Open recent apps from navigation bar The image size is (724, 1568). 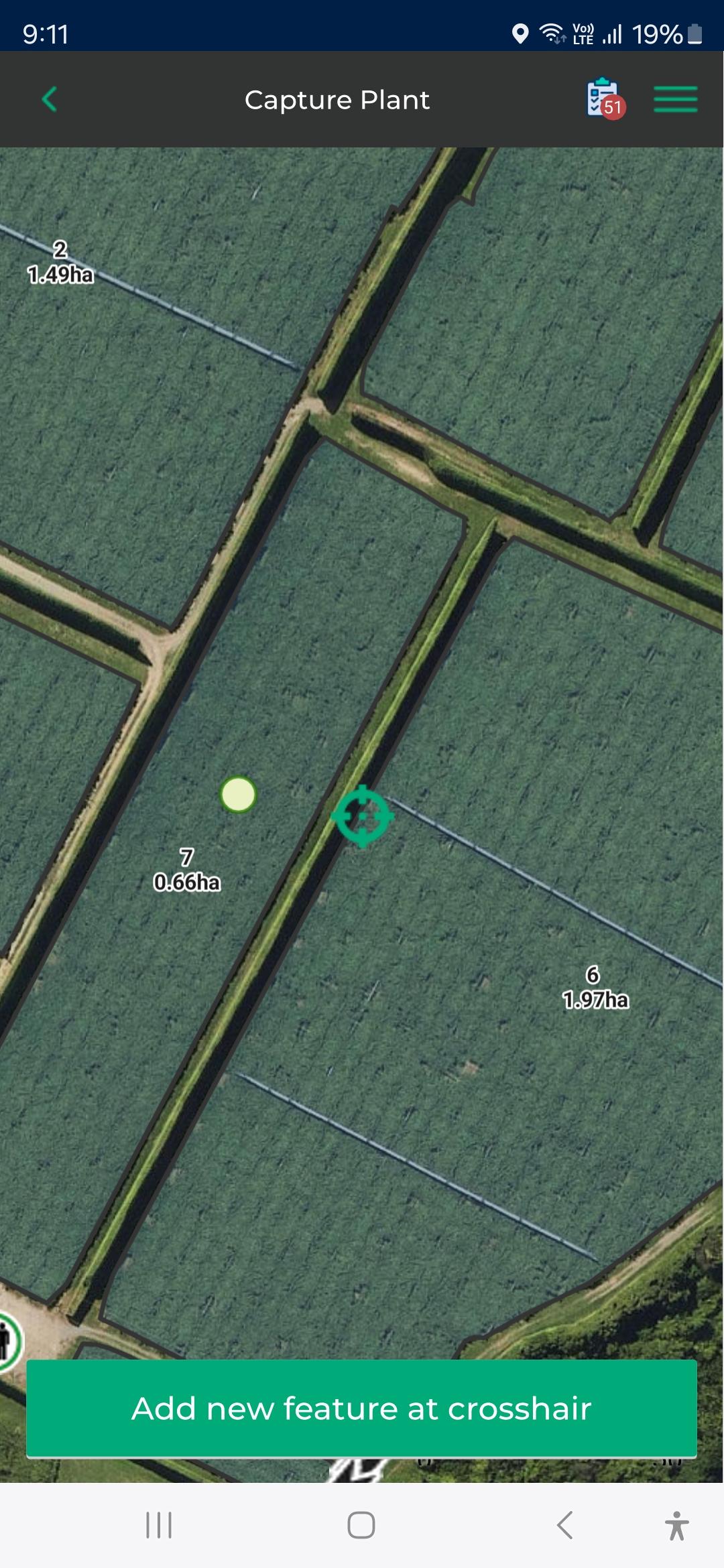coord(159,1525)
